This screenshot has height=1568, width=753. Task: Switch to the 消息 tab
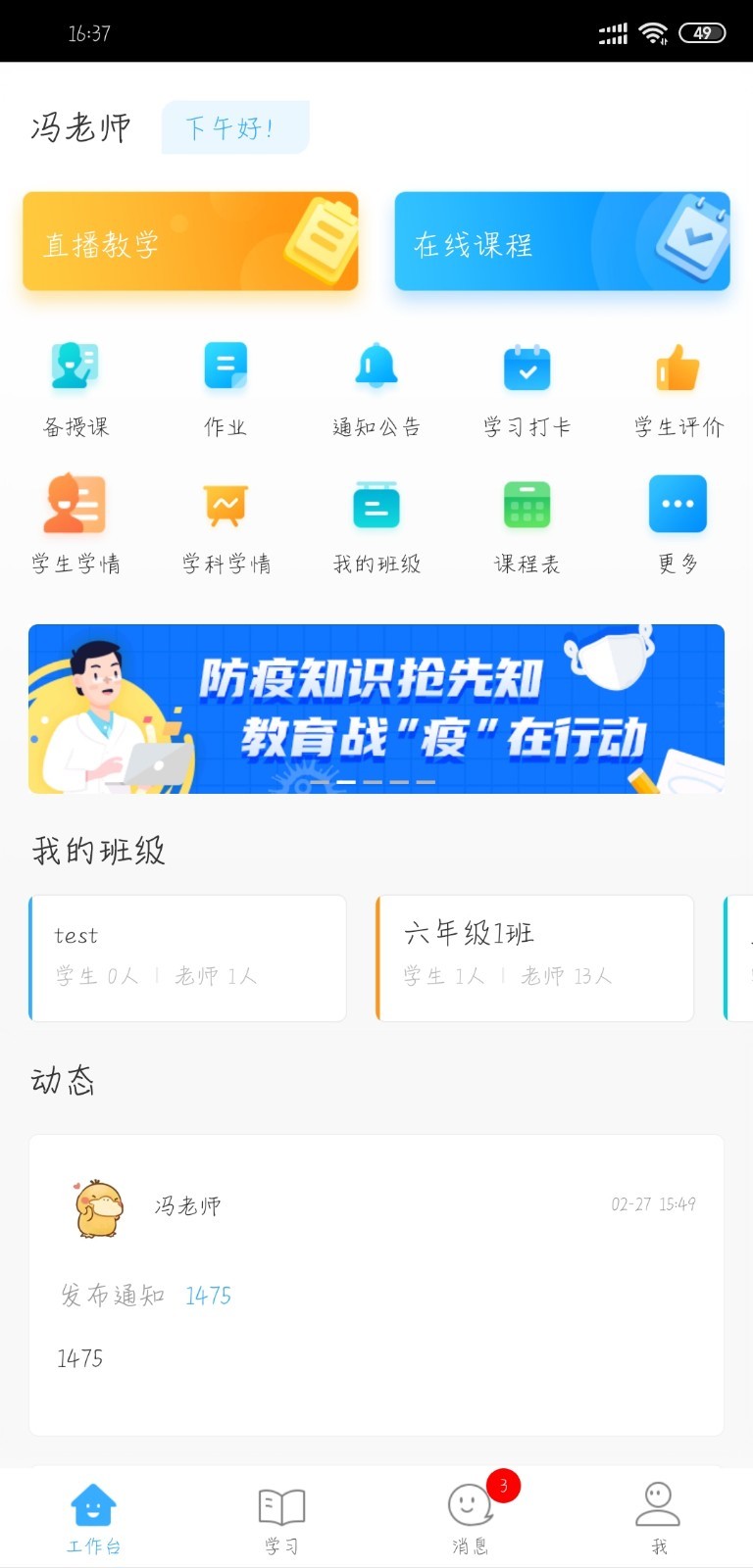pyautogui.click(x=471, y=1517)
